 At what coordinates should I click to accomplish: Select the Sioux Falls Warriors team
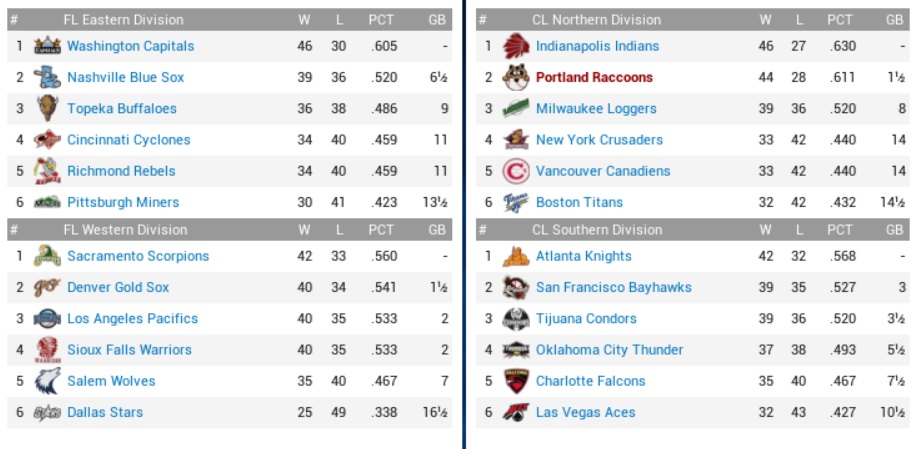(x=129, y=350)
